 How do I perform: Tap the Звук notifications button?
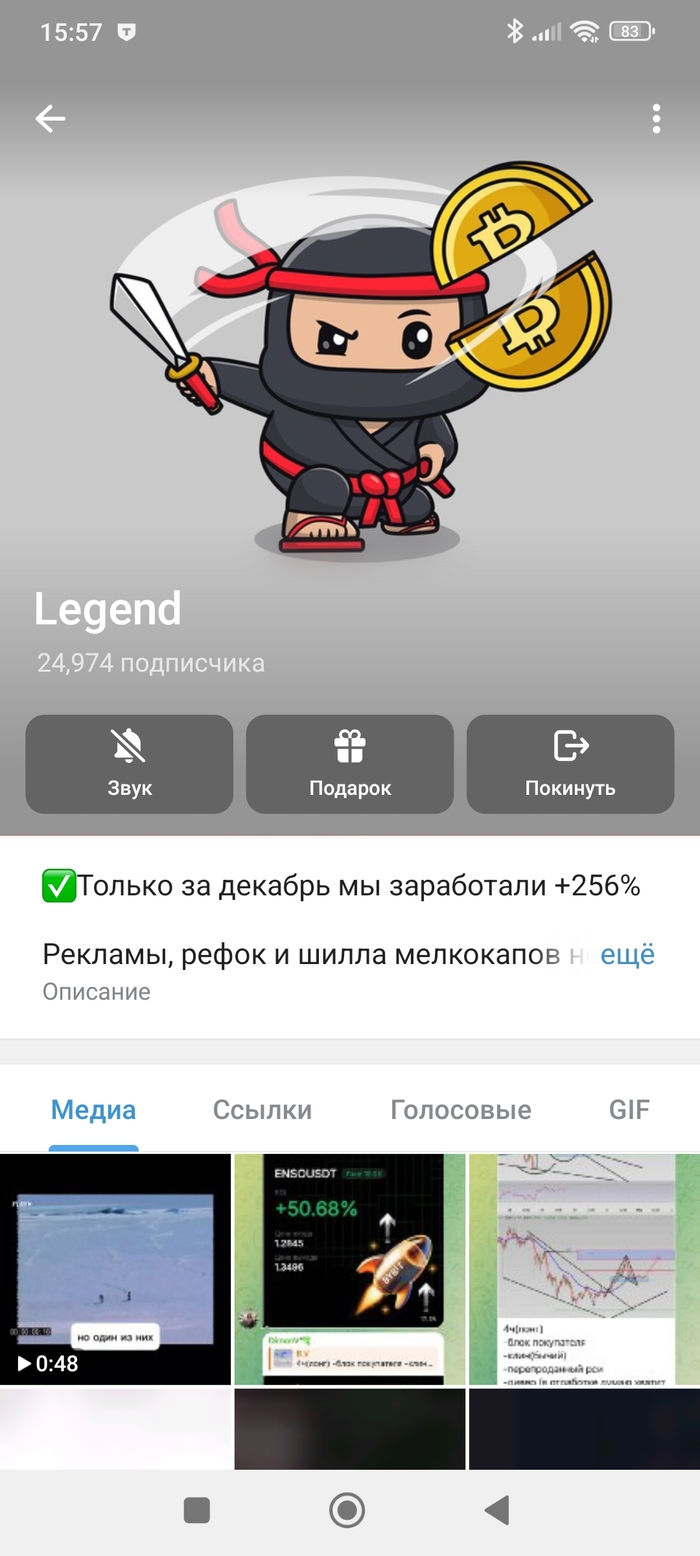tap(129, 764)
